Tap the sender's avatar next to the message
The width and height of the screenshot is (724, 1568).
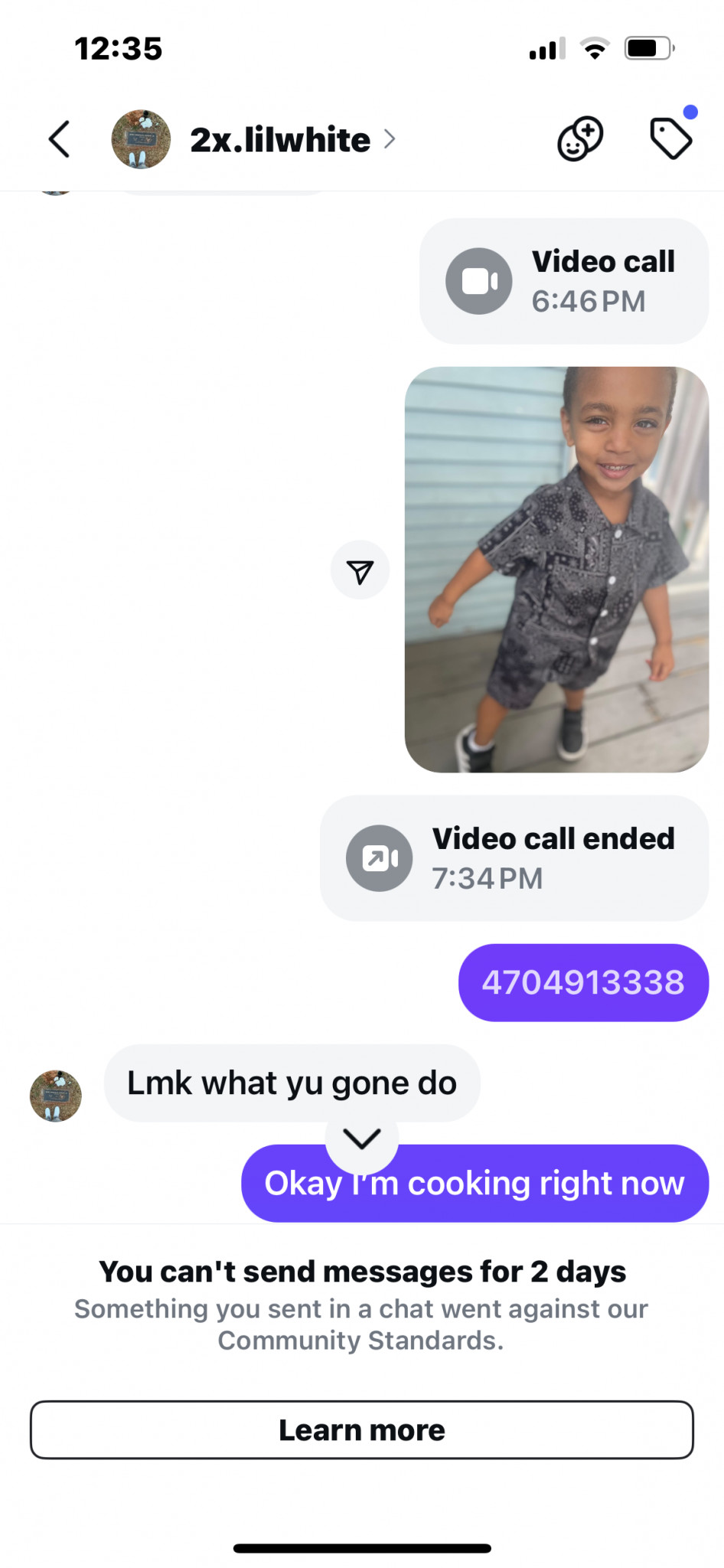[x=56, y=1096]
